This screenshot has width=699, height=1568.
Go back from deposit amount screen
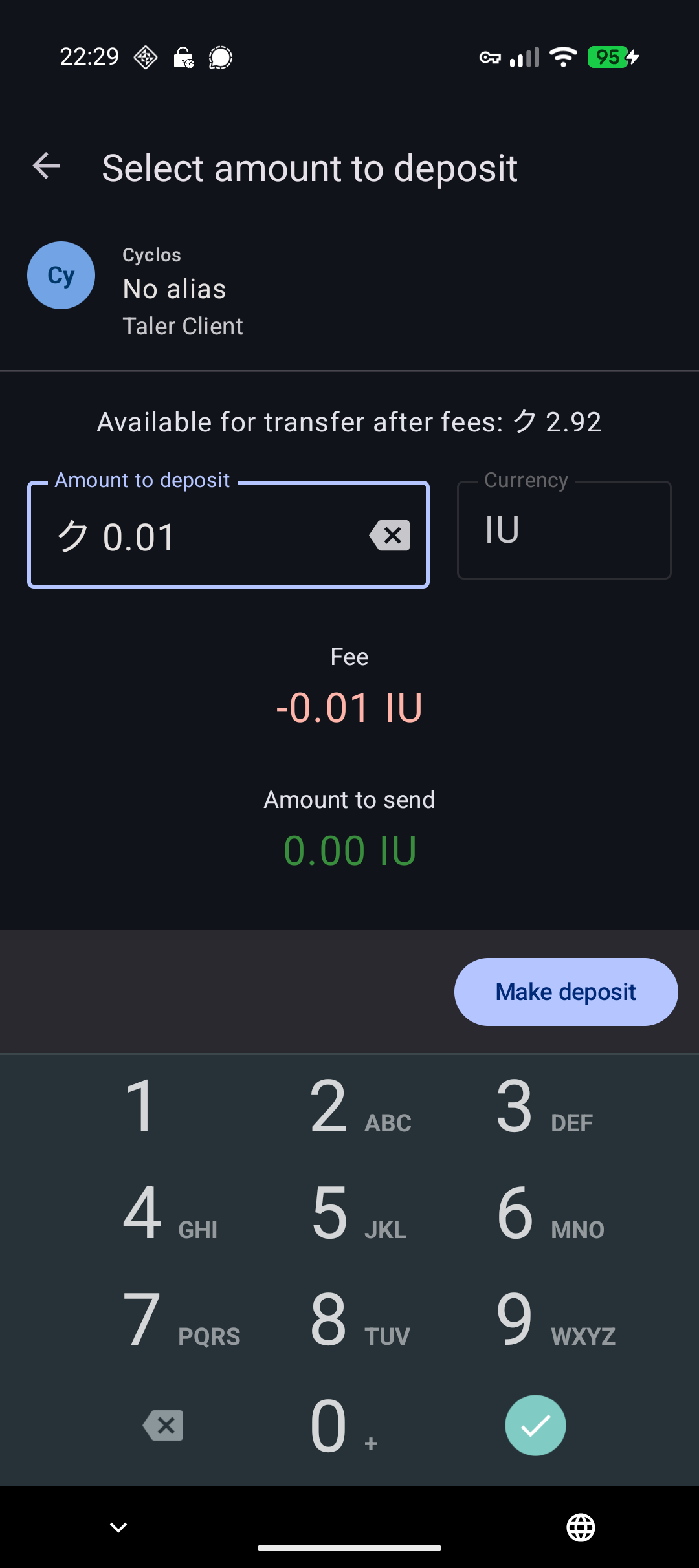pos(47,167)
